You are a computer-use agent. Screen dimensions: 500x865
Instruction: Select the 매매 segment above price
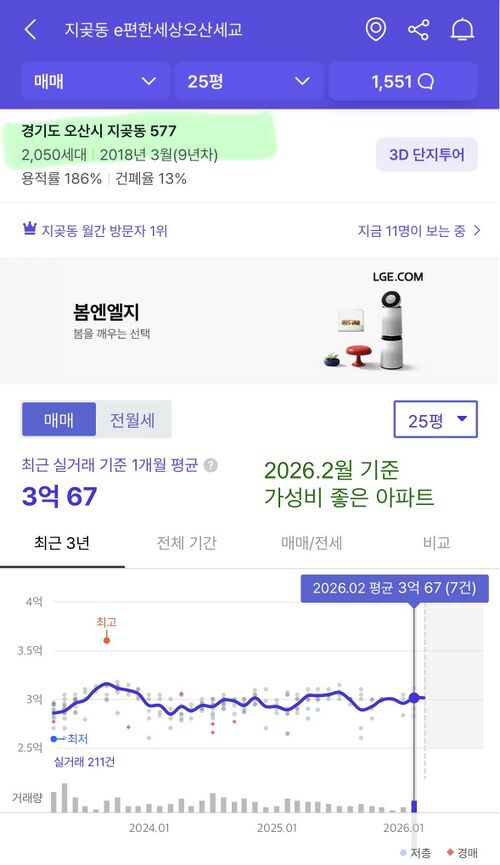tap(58, 420)
